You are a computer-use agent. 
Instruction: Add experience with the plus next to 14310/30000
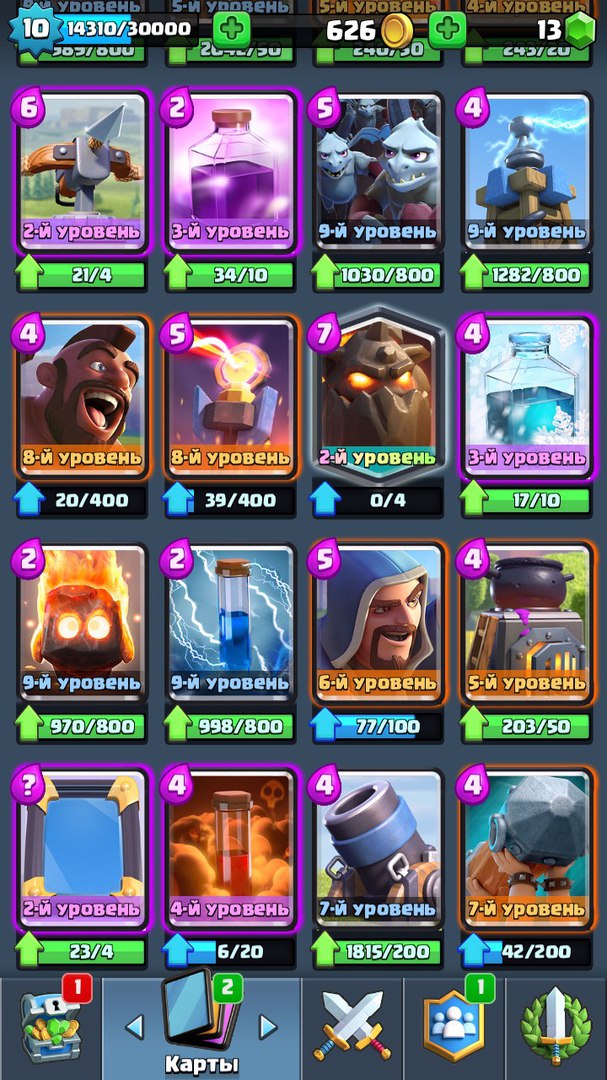pyautogui.click(x=231, y=29)
